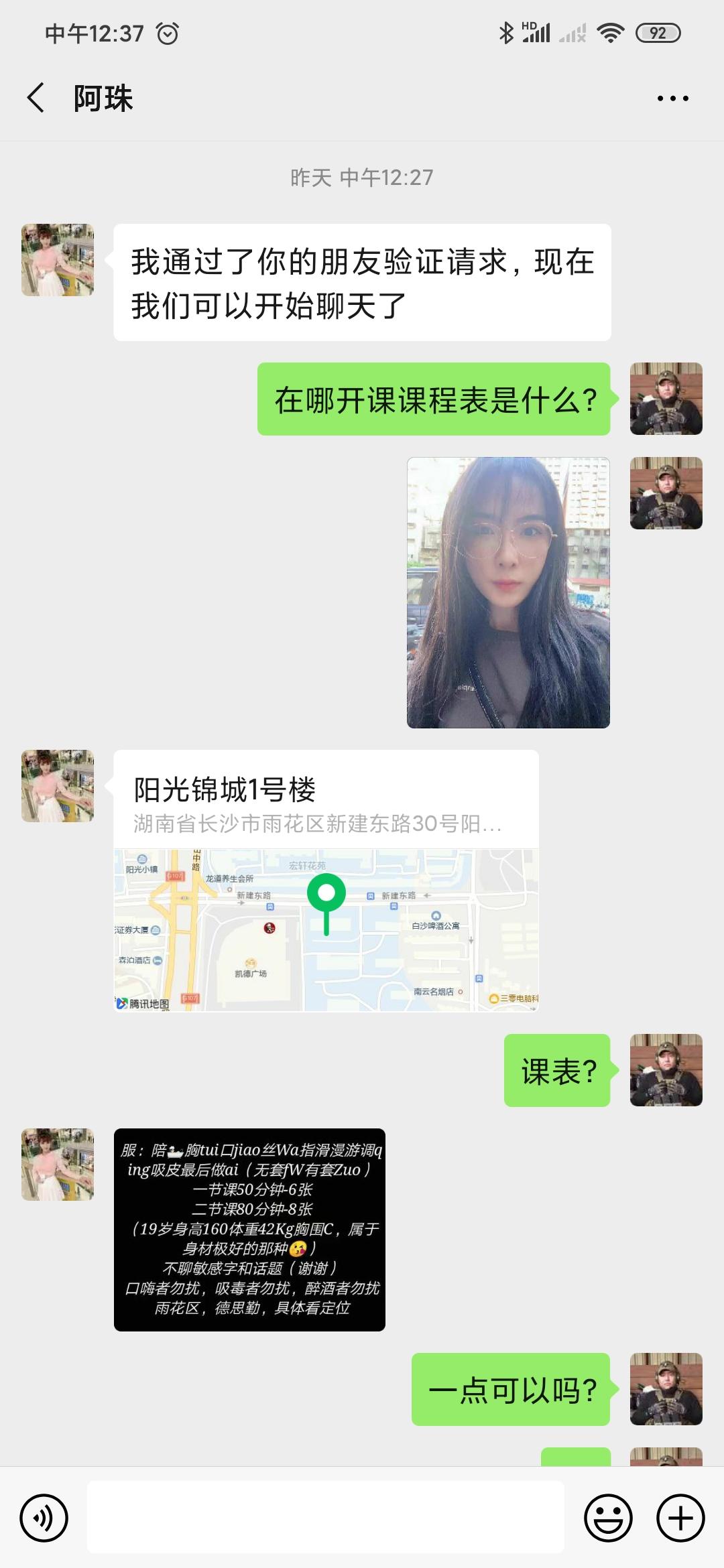Open the black image message with text

click(x=249, y=1229)
